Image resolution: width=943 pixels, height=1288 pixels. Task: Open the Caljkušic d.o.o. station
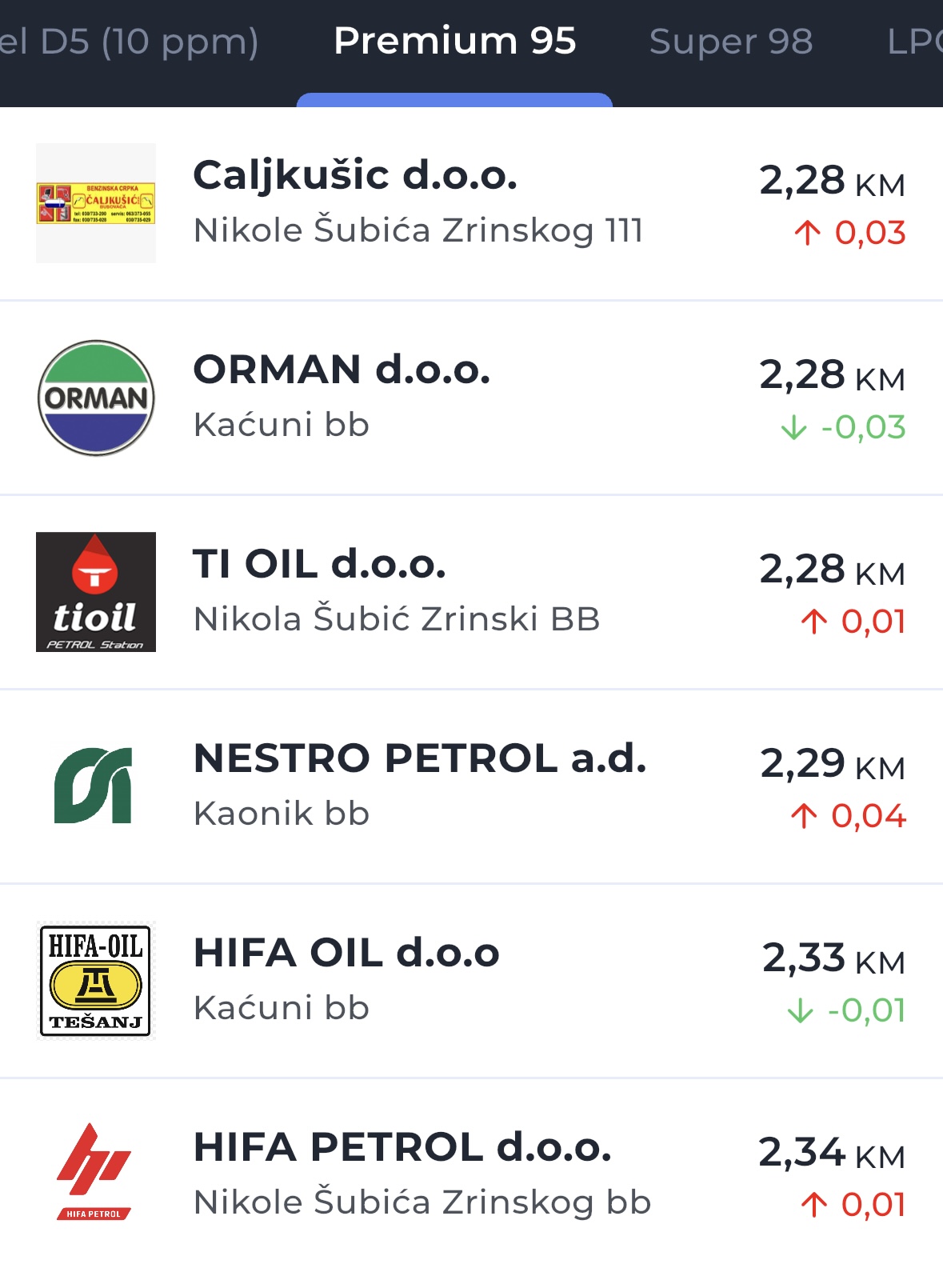click(471, 203)
